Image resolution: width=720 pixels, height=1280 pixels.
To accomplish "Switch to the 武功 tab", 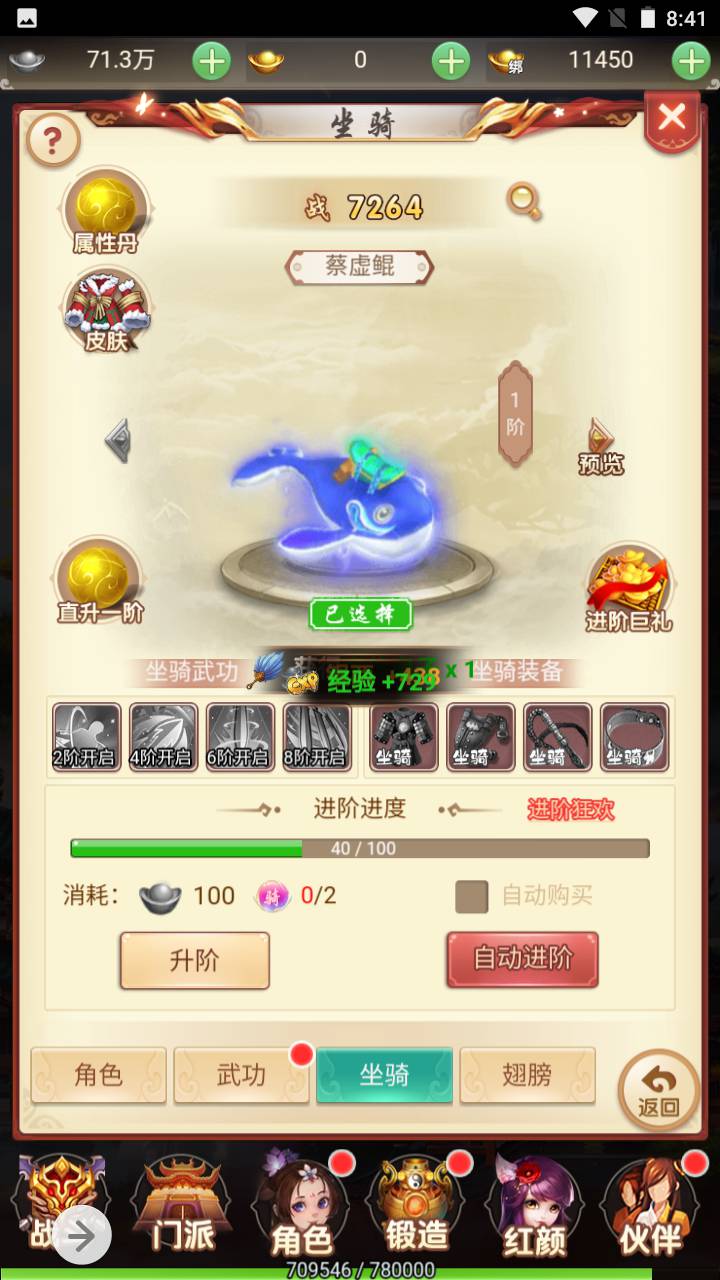I will tap(241, 1075).
